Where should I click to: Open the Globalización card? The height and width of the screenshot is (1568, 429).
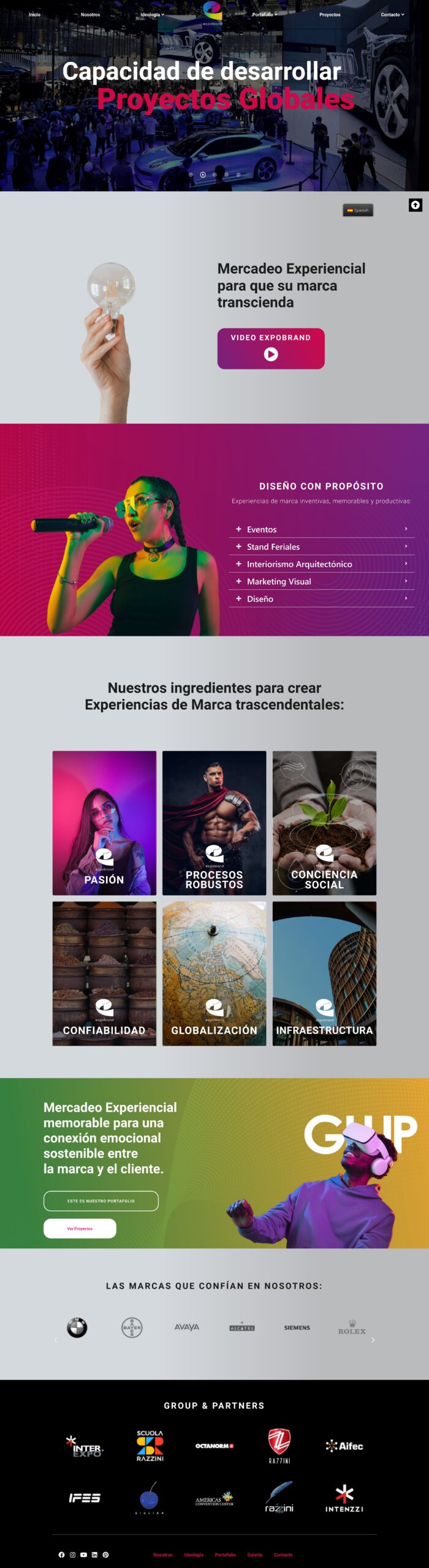[214, 973]
